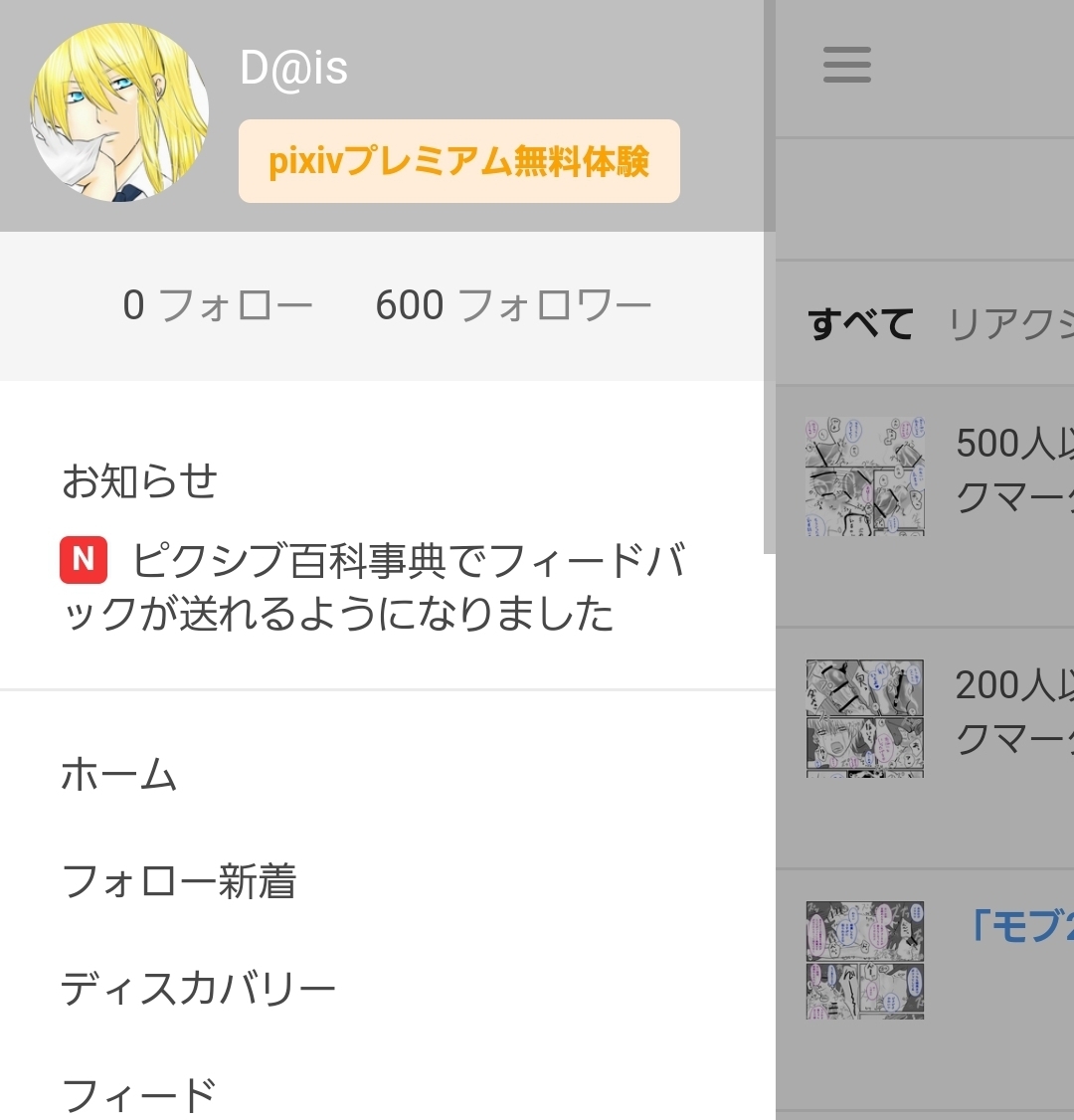Tap the pixivプレミアム無料体験 button
This screenshot has width=1074, height=1120.
pos(458,161)
